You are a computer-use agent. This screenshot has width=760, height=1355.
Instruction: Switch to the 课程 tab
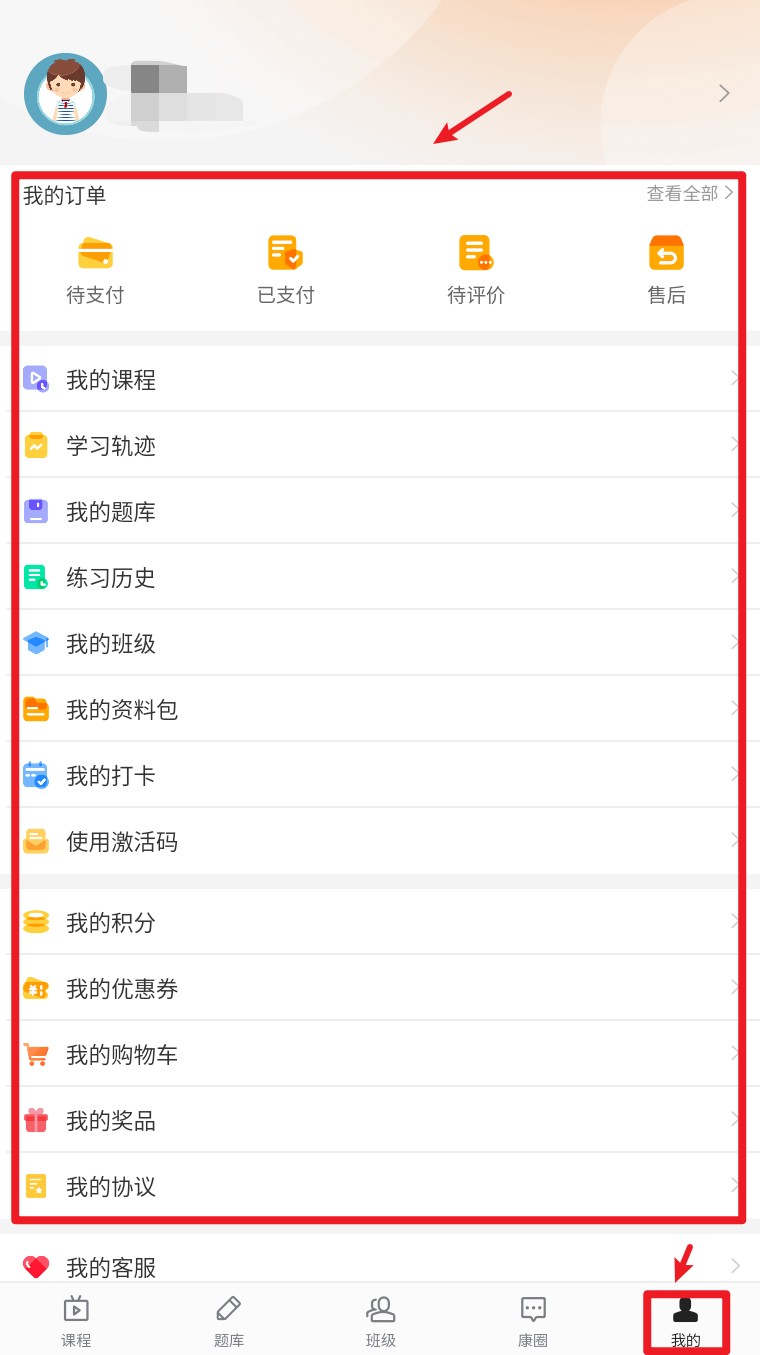click(76, 1321)
